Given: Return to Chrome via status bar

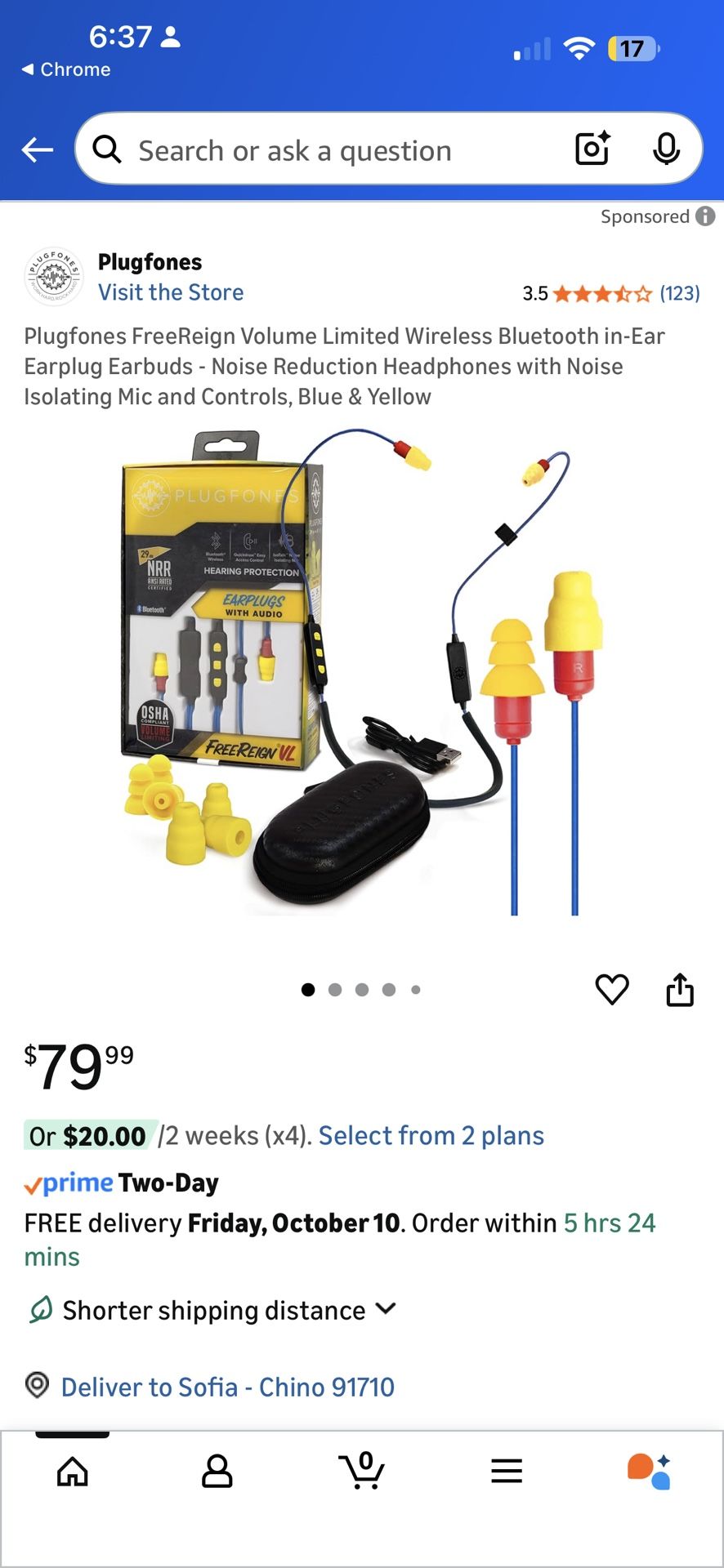Looking at the screenshot, I should pos(66,69).
